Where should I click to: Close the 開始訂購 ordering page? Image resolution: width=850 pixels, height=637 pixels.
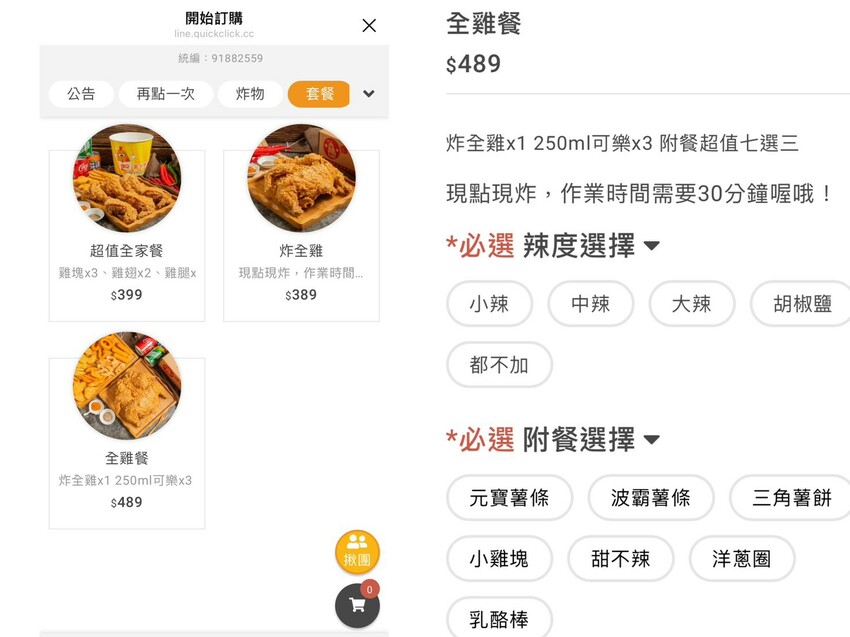tap(369, 26)
